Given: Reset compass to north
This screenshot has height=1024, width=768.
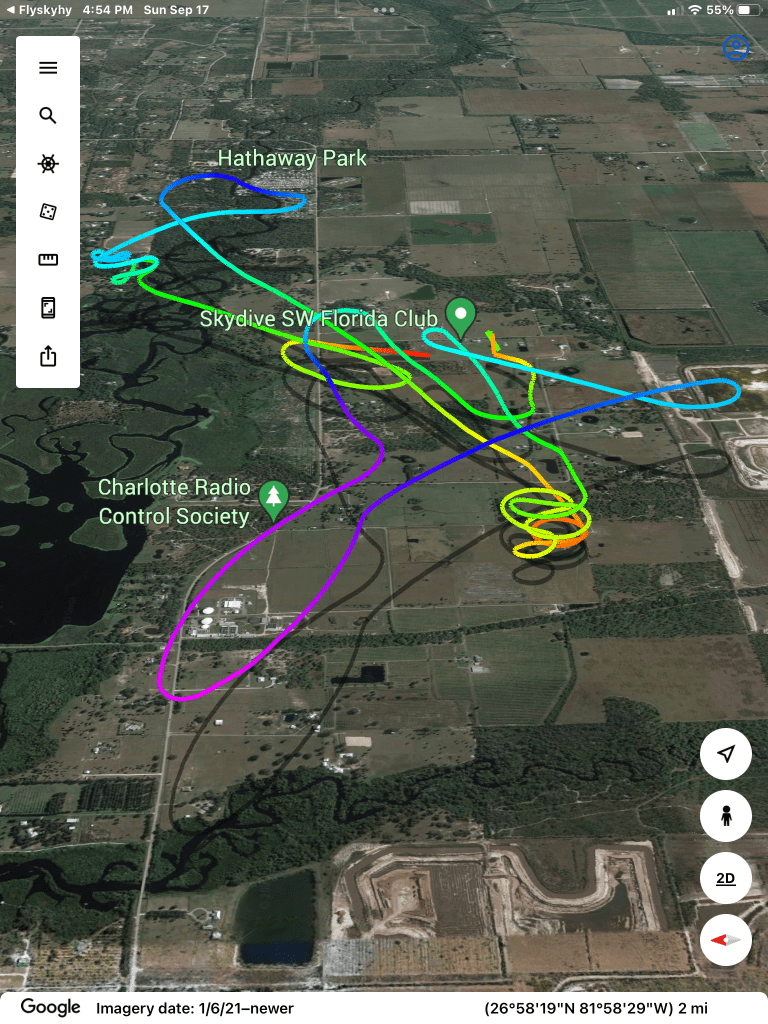Looking at the screenshot, I should click(x=726, y=941).
